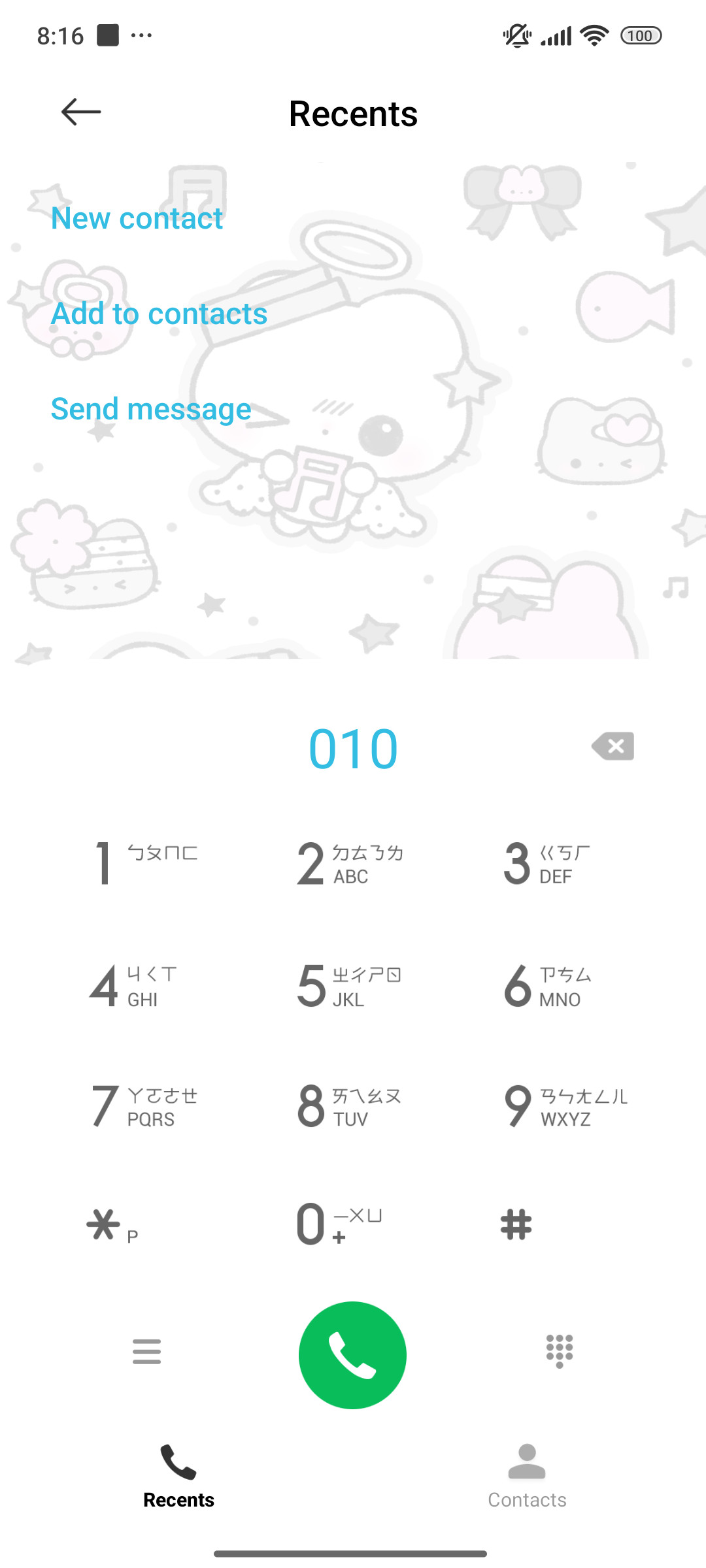Viewport: 706px width, 1568px height.
Task: Tap the 3 DEF key
Action: tap(548, 863)
